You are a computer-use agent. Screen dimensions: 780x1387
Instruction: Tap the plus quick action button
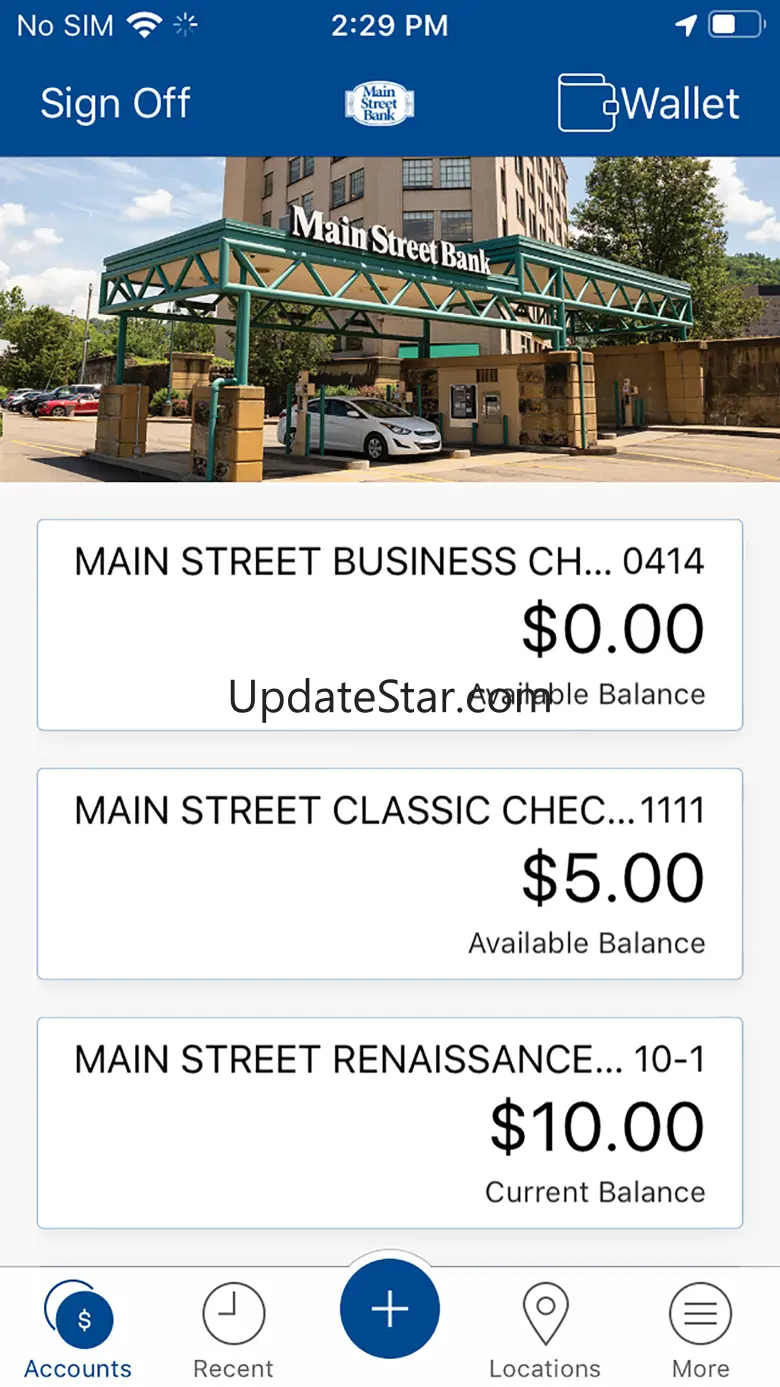[x=390, y=1309]
